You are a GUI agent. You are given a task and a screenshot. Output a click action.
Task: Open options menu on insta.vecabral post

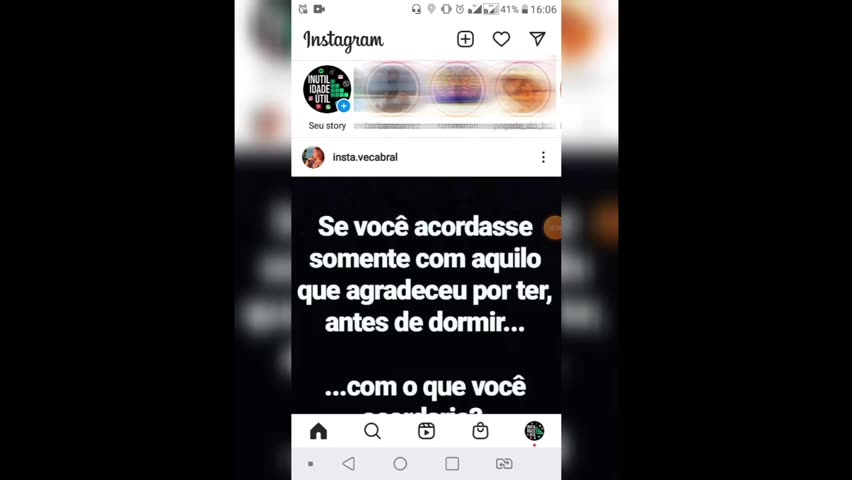(x=543, y=157)
